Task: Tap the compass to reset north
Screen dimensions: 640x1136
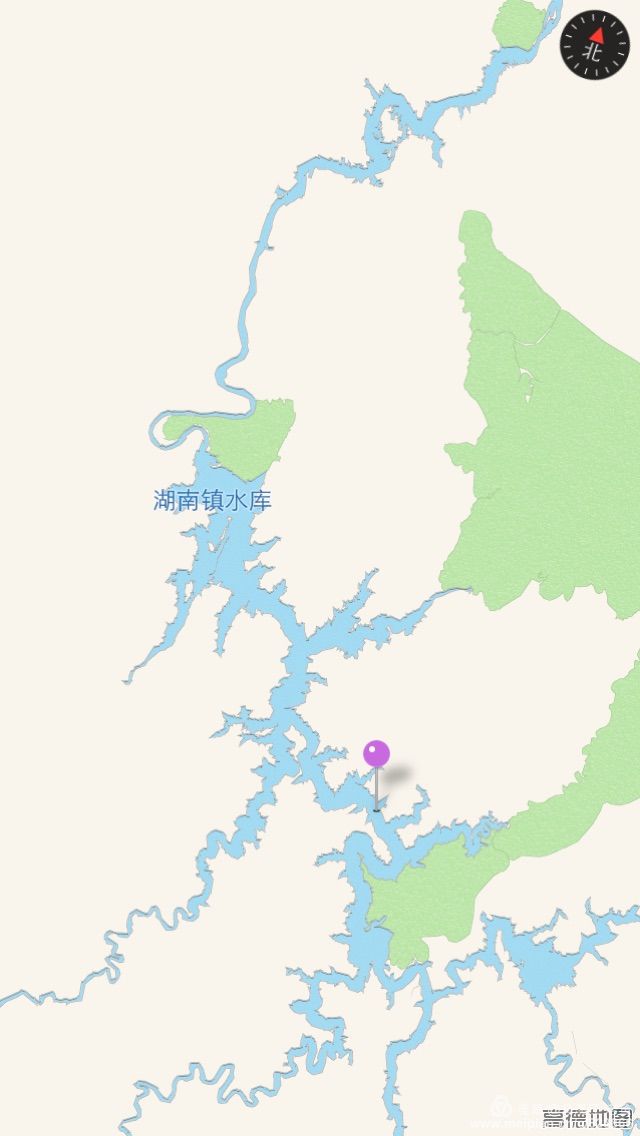Action: pyautogui.click(x=594, y=45)
